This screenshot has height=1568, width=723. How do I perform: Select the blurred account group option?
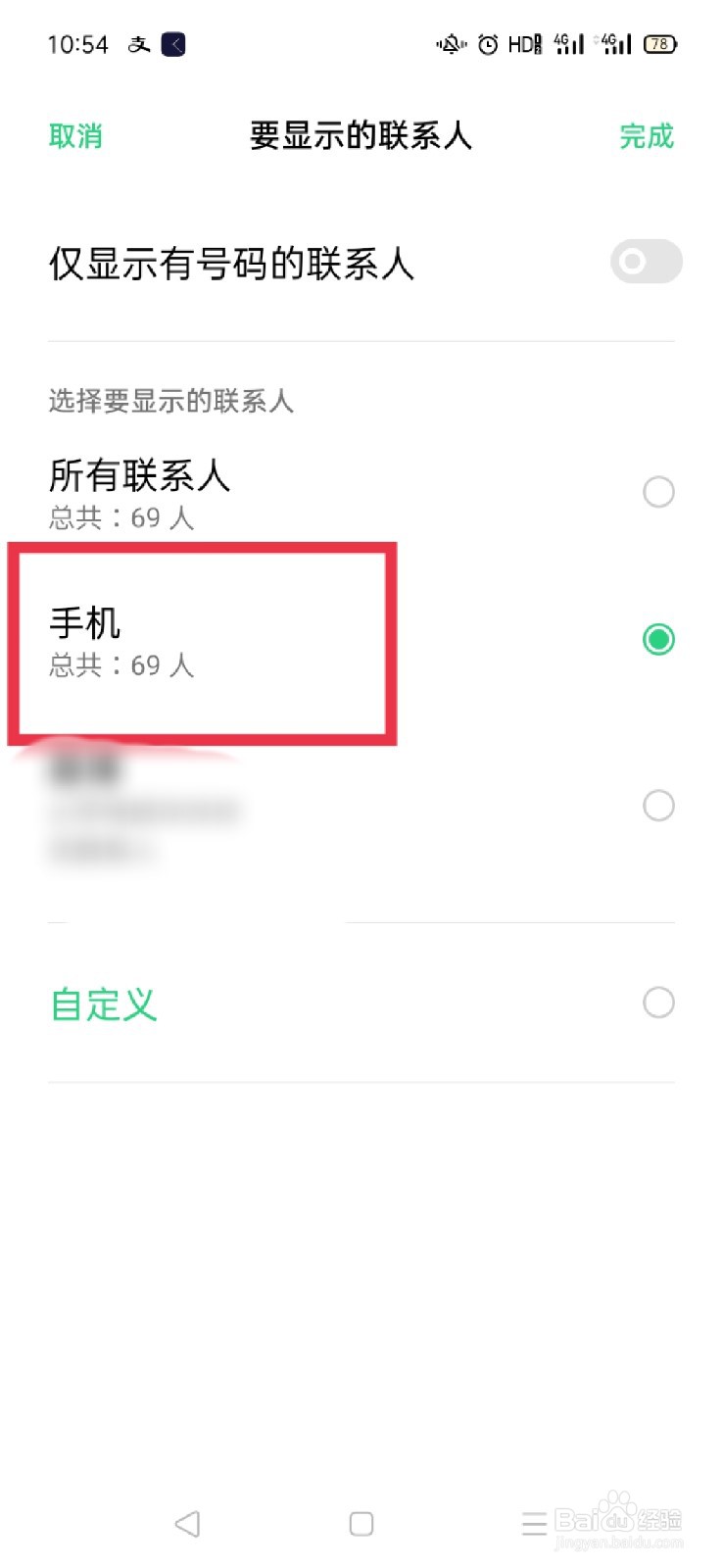tap(657, 806)
